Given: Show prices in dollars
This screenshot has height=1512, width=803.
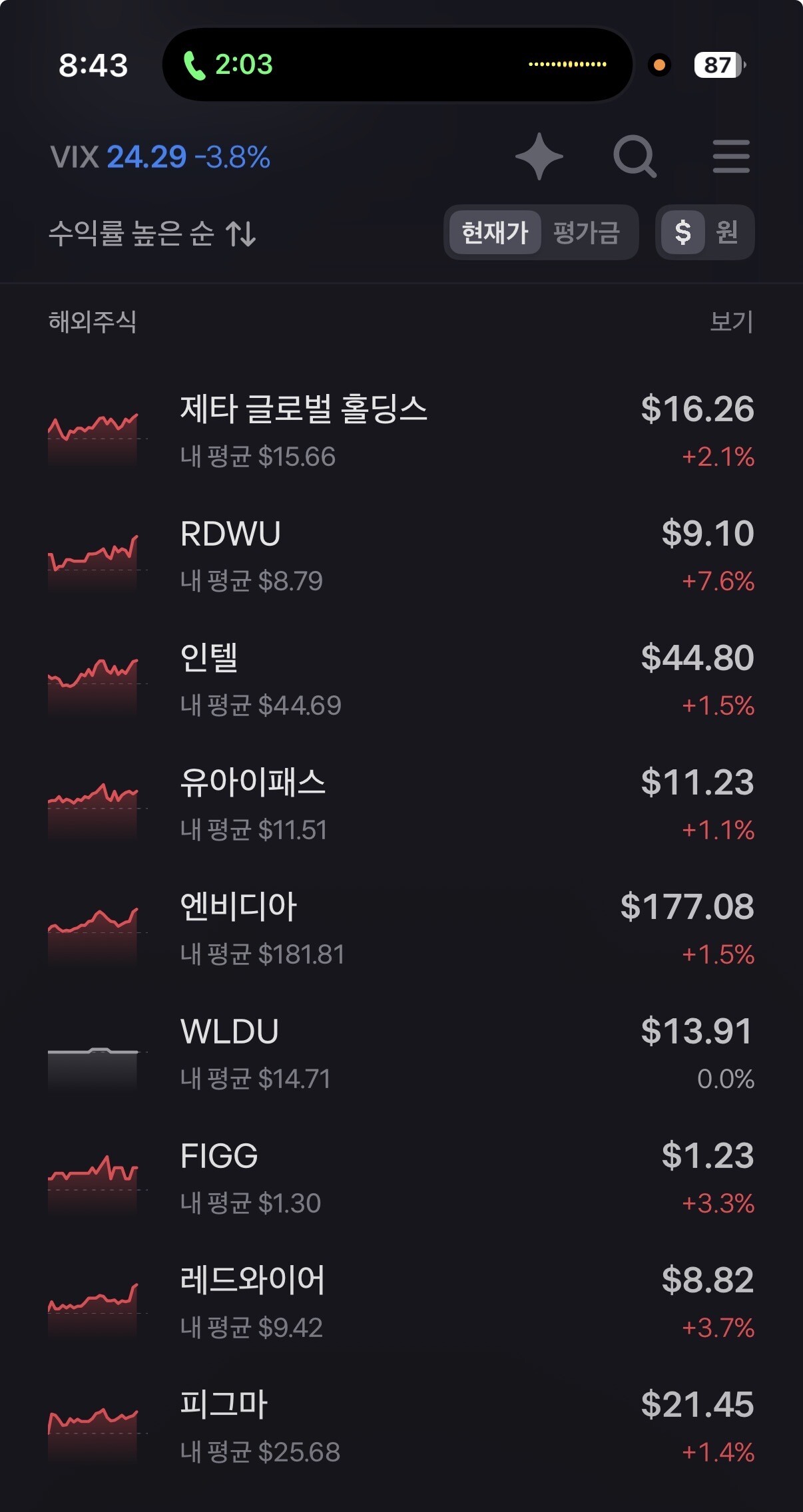Looking at the screenshot, I should (x=682, y=233).
